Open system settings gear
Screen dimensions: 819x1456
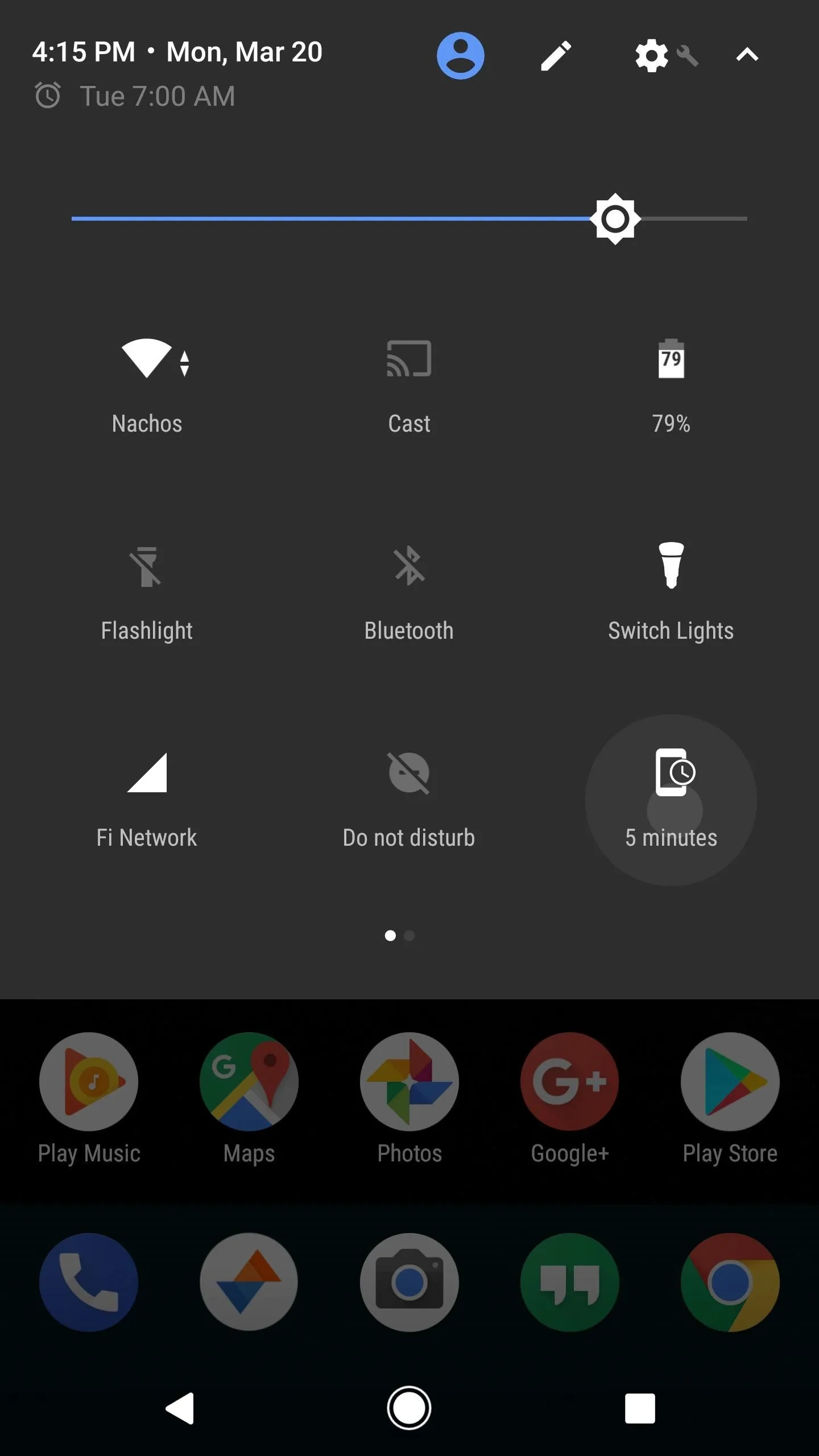click(x=652, y=55)
